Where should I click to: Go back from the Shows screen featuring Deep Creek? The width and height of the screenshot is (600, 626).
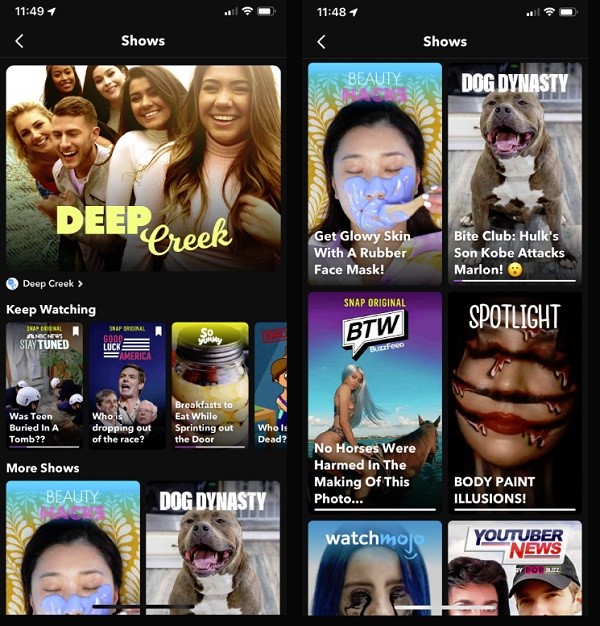(x=19, y=41)
